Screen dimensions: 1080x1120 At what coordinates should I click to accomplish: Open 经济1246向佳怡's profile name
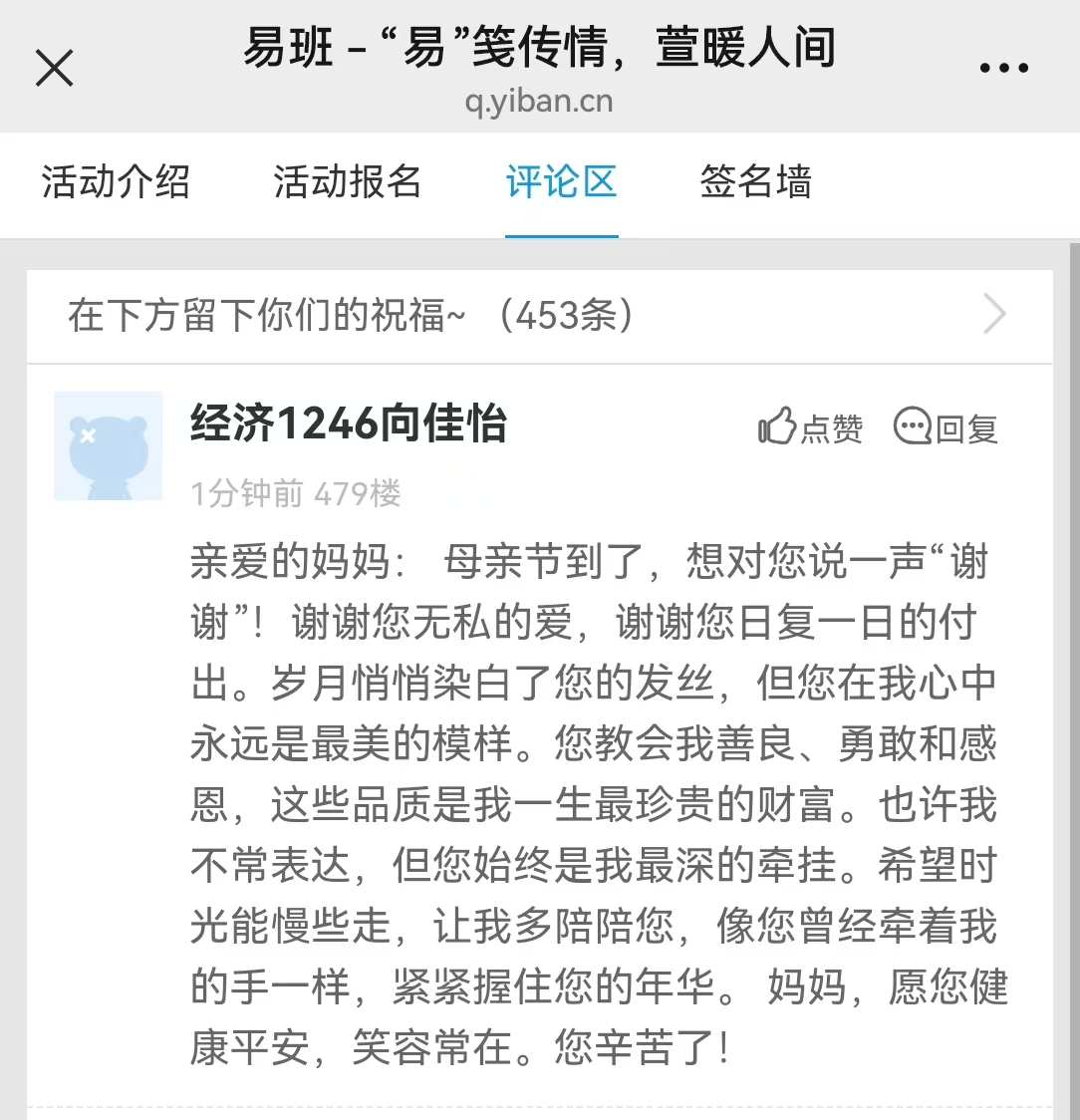(x=349, y=422)
